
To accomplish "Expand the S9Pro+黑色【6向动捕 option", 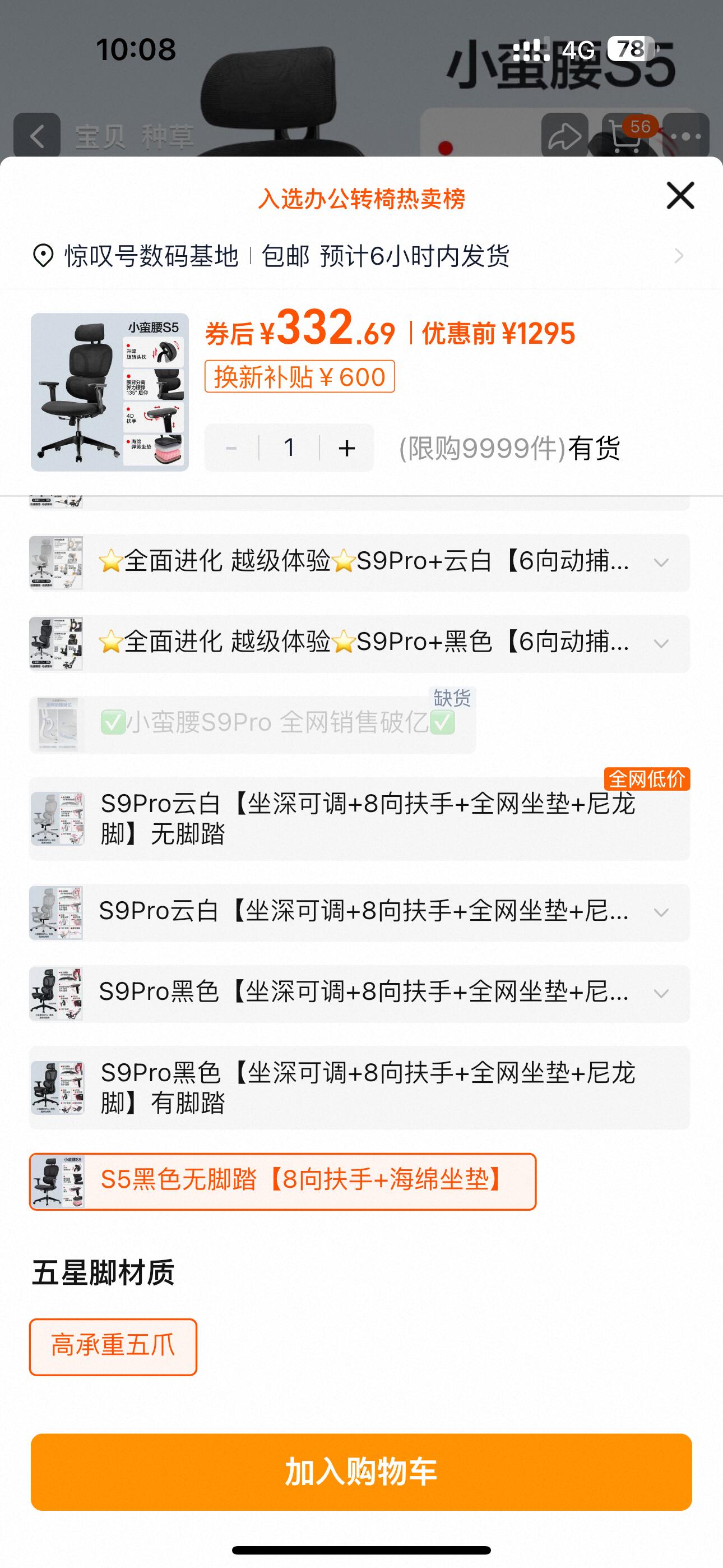I will [x=661, y=643].
